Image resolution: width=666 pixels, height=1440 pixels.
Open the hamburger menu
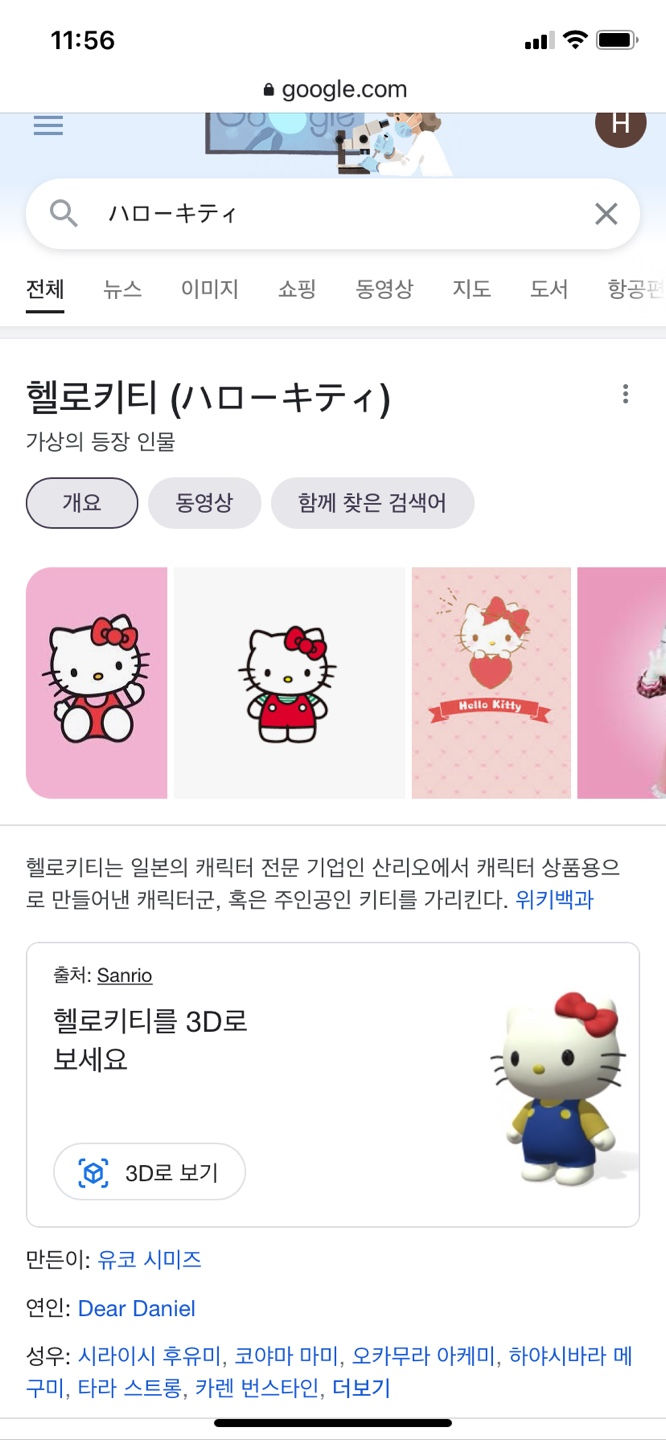48,125
